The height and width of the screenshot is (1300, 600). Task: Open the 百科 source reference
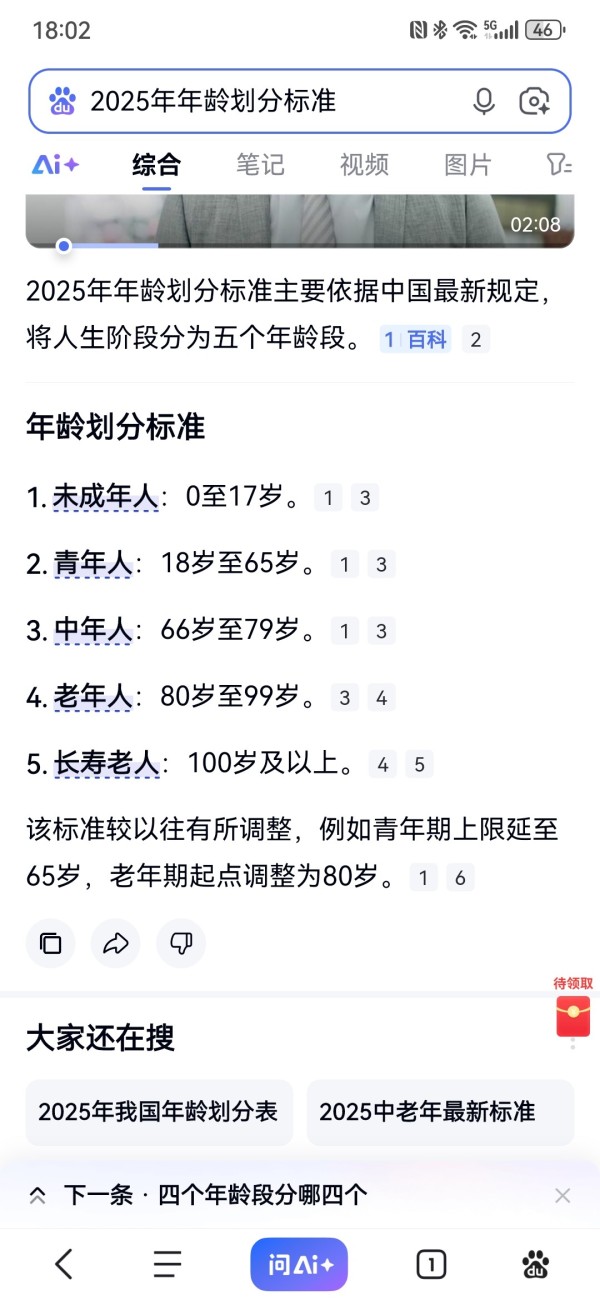(x=426, y=340)
